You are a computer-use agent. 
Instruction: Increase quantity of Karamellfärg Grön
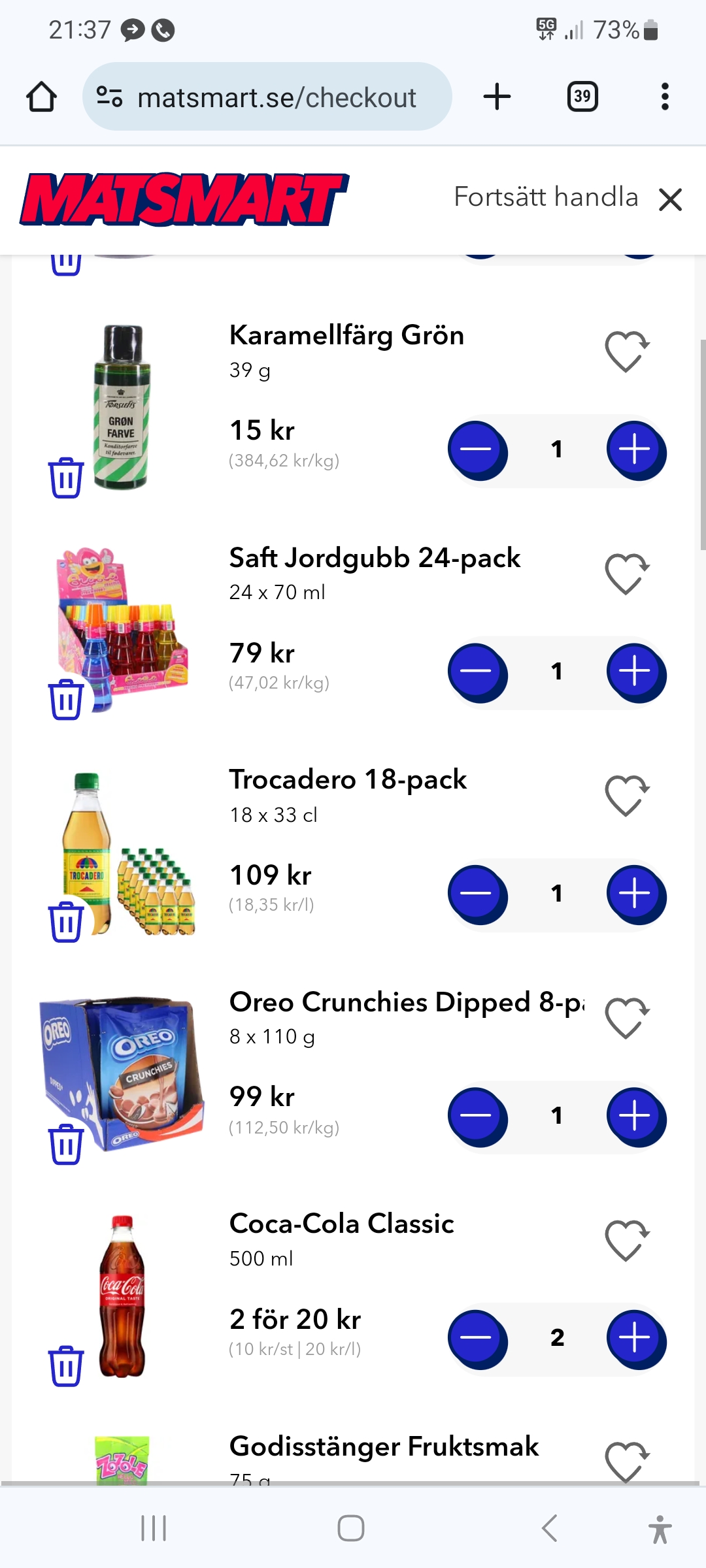(635, 449)
